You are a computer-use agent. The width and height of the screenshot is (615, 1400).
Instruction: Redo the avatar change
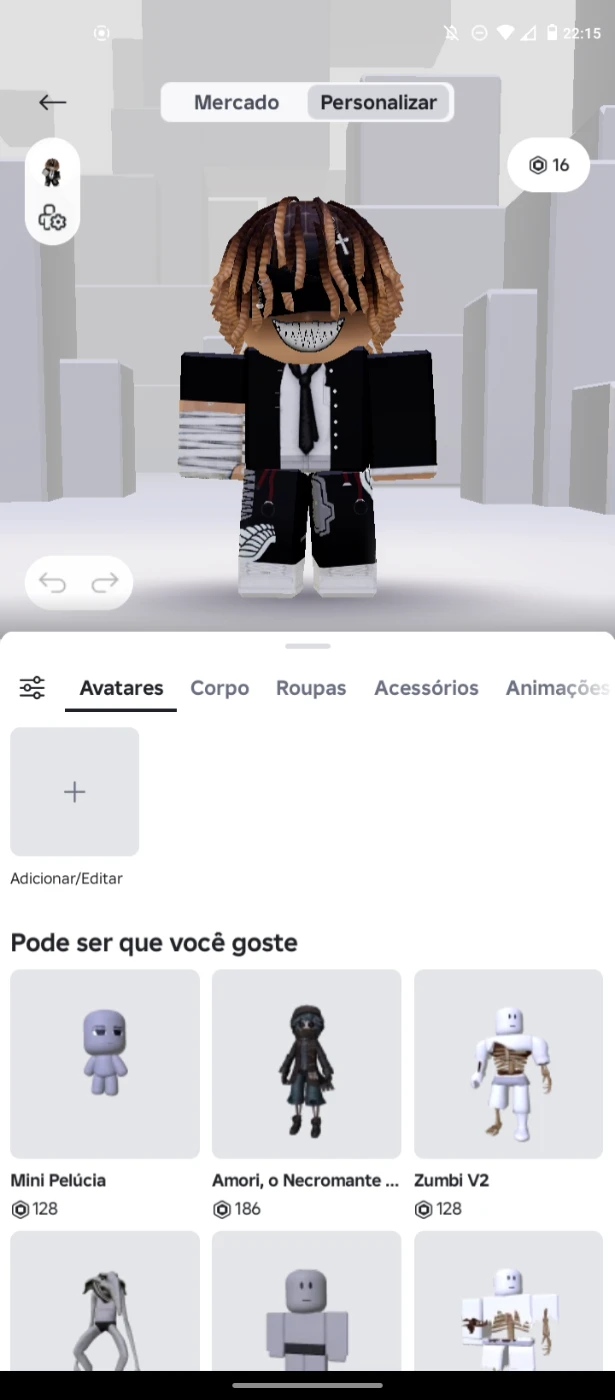tap(105, 582)
